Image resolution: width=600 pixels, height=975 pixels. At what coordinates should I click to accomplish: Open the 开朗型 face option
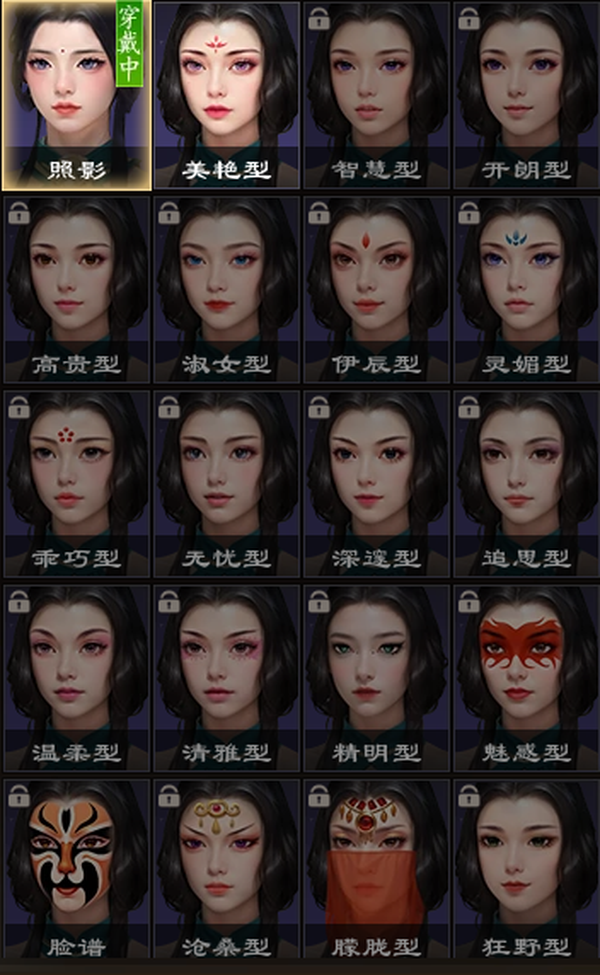pos(526,95)
